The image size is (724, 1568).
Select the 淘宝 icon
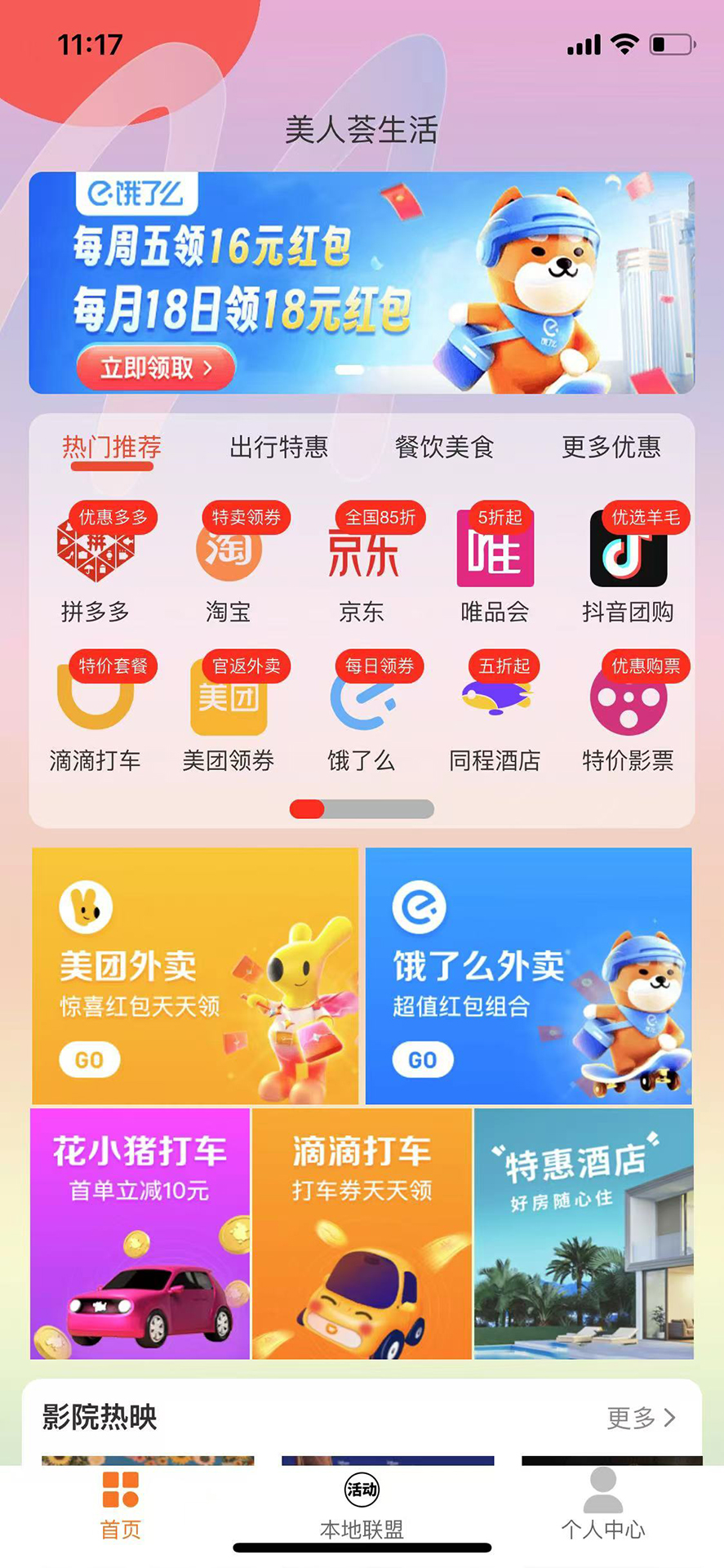230,550
